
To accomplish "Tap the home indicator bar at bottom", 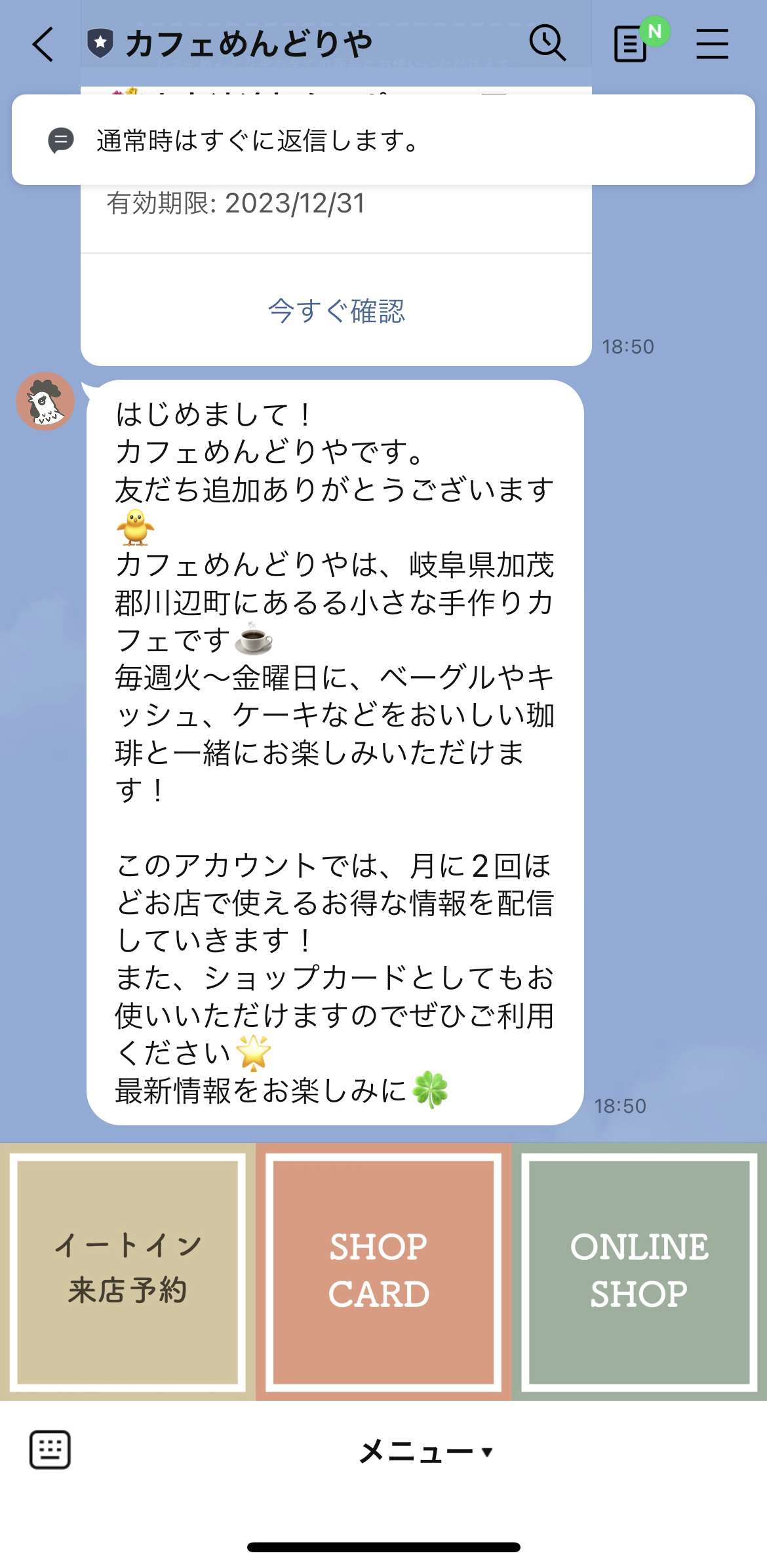I will coord(383,1546).
